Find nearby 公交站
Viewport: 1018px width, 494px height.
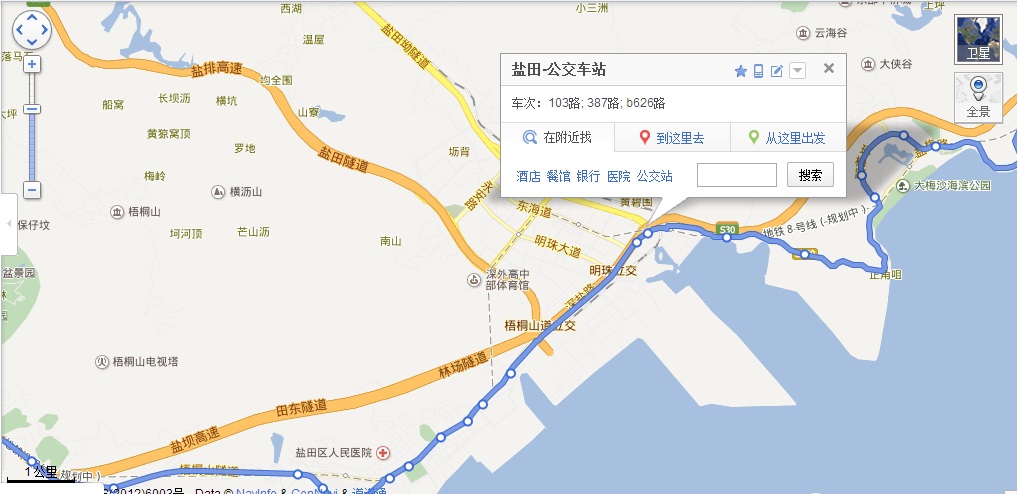click(654, 176)
